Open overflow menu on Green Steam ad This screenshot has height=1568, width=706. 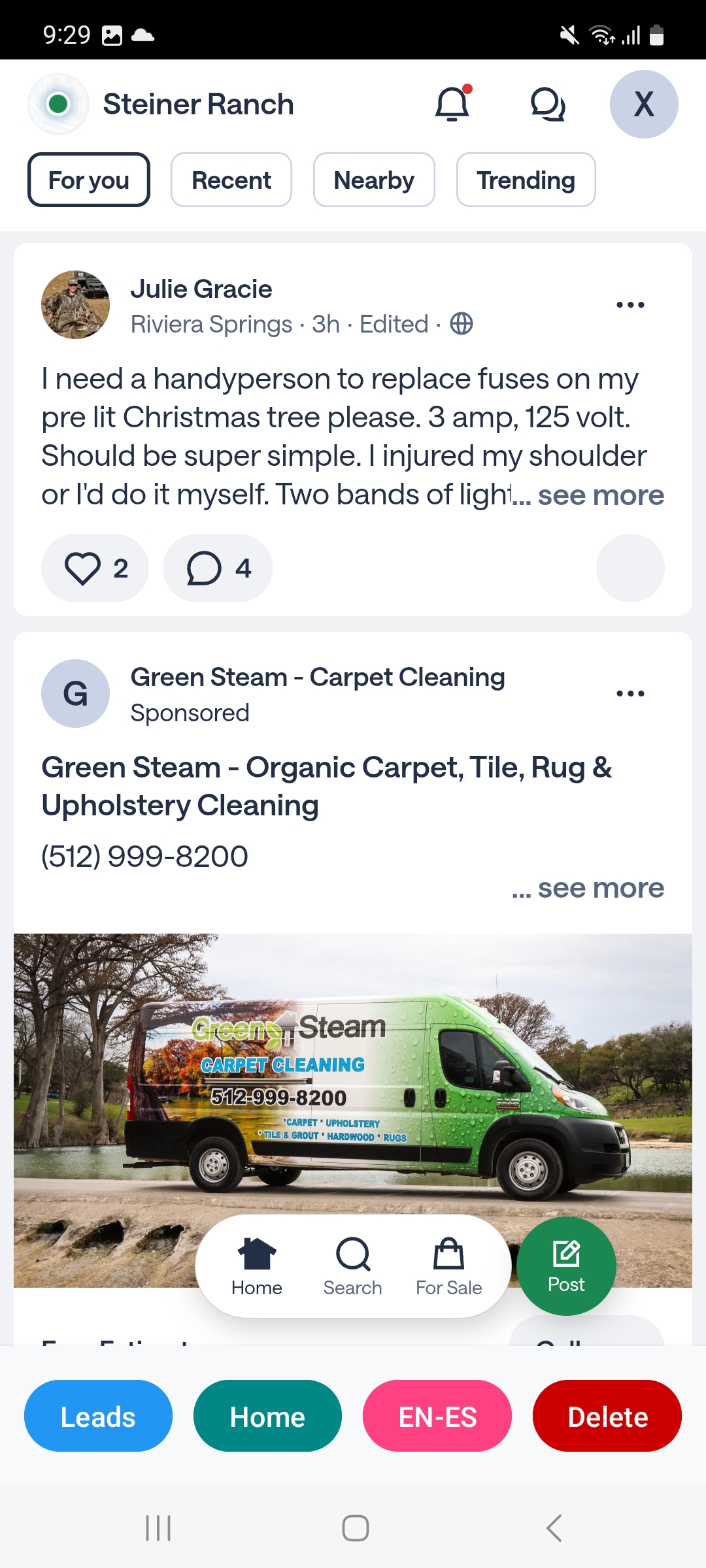630,694
